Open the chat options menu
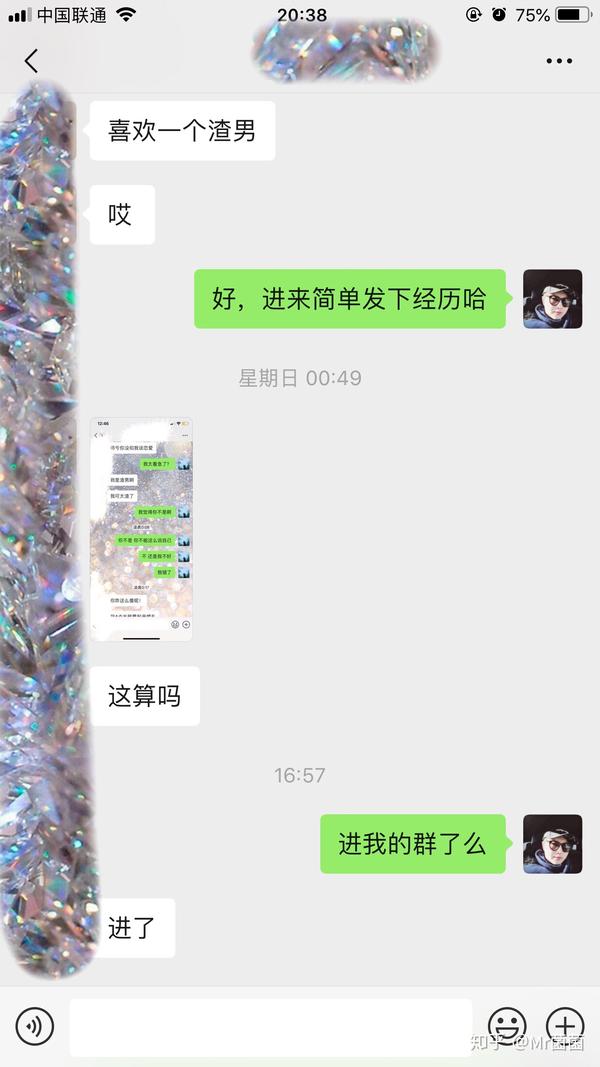Screen dimensions: 600x1067 click(559, 61)
